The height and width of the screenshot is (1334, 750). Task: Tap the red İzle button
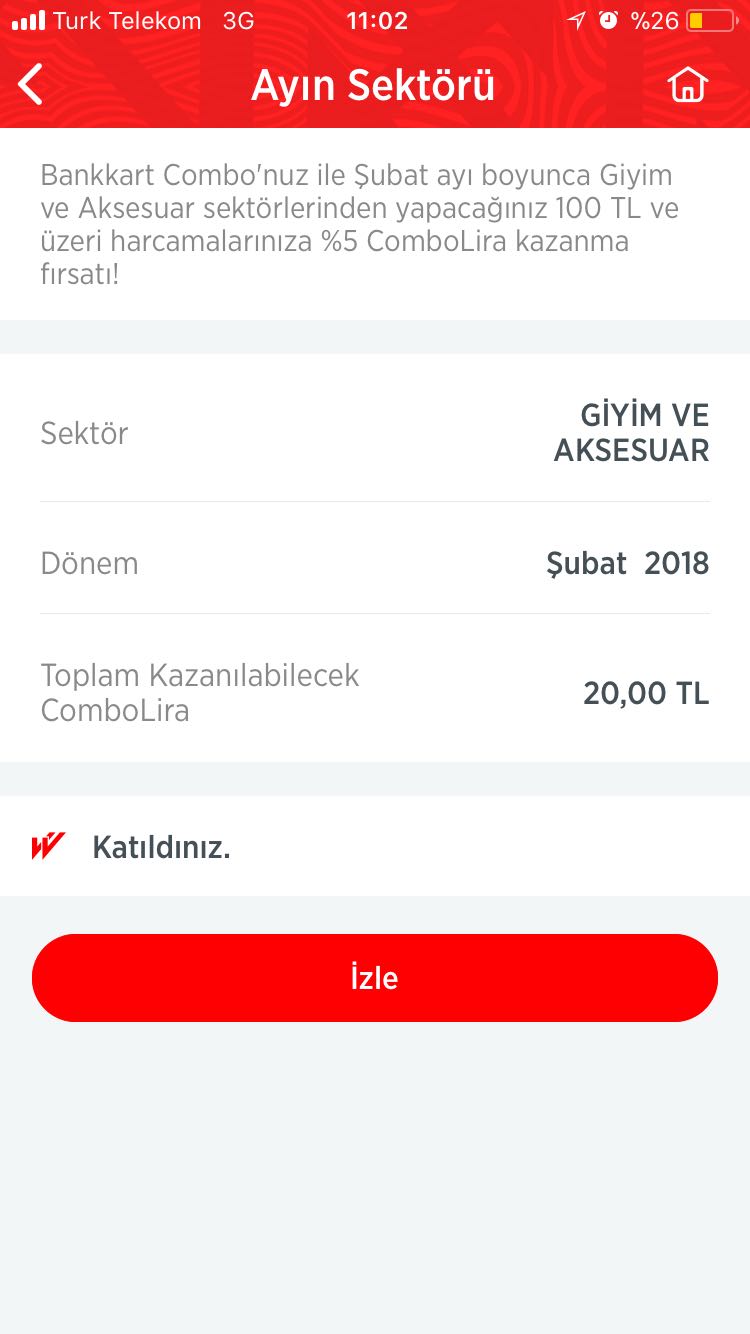[x=375, y=978]
